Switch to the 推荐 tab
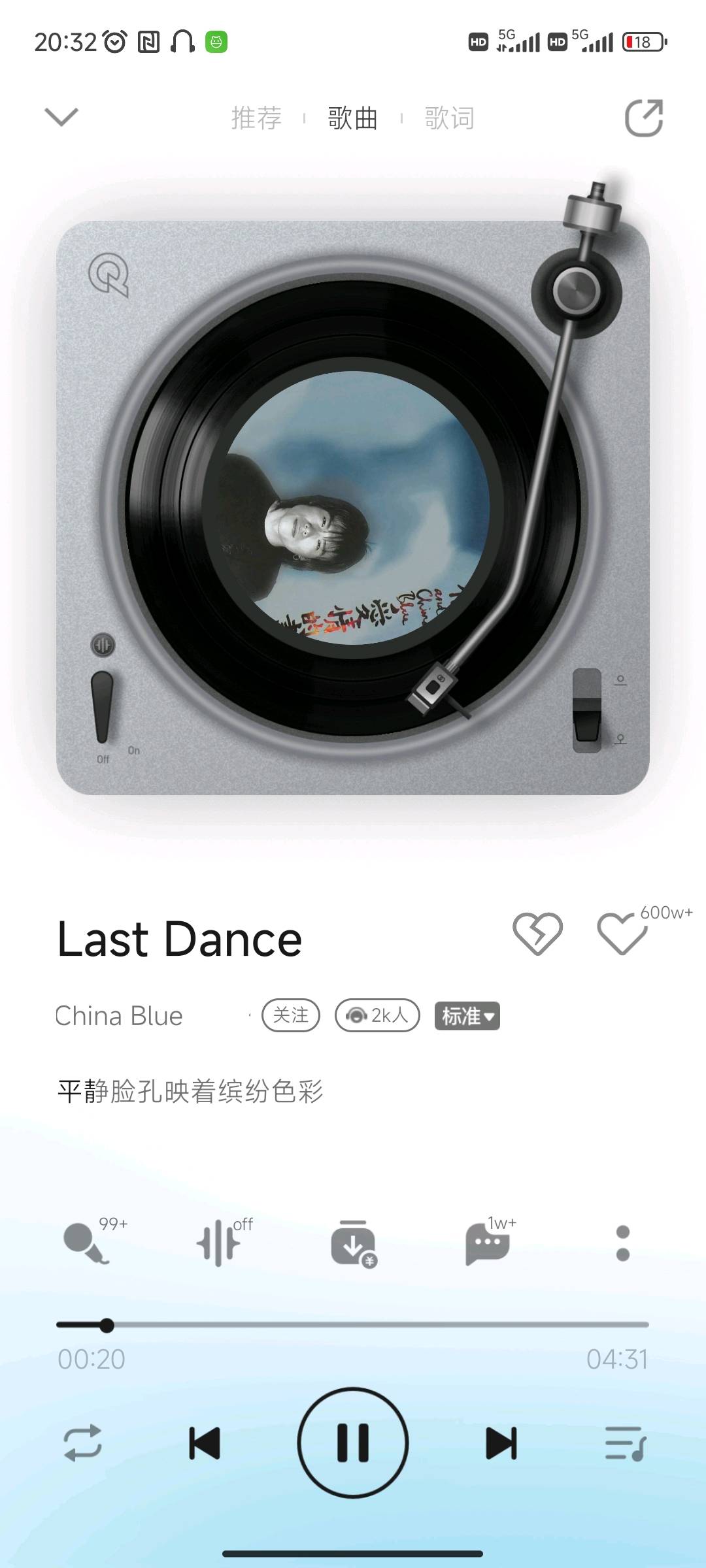706x1568 pixels. (256, 118)
